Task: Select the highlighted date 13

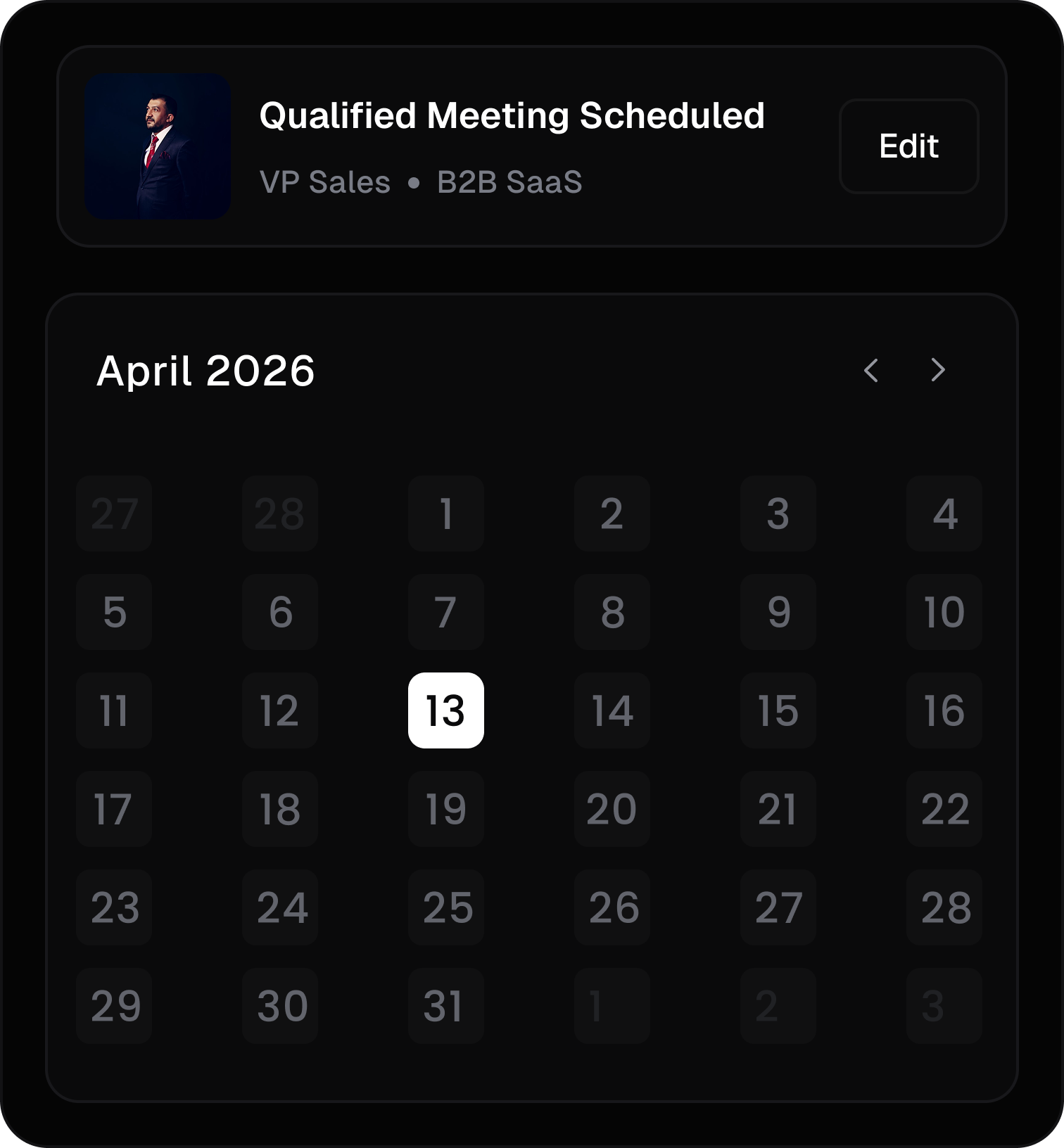Action: pos(445,711)
